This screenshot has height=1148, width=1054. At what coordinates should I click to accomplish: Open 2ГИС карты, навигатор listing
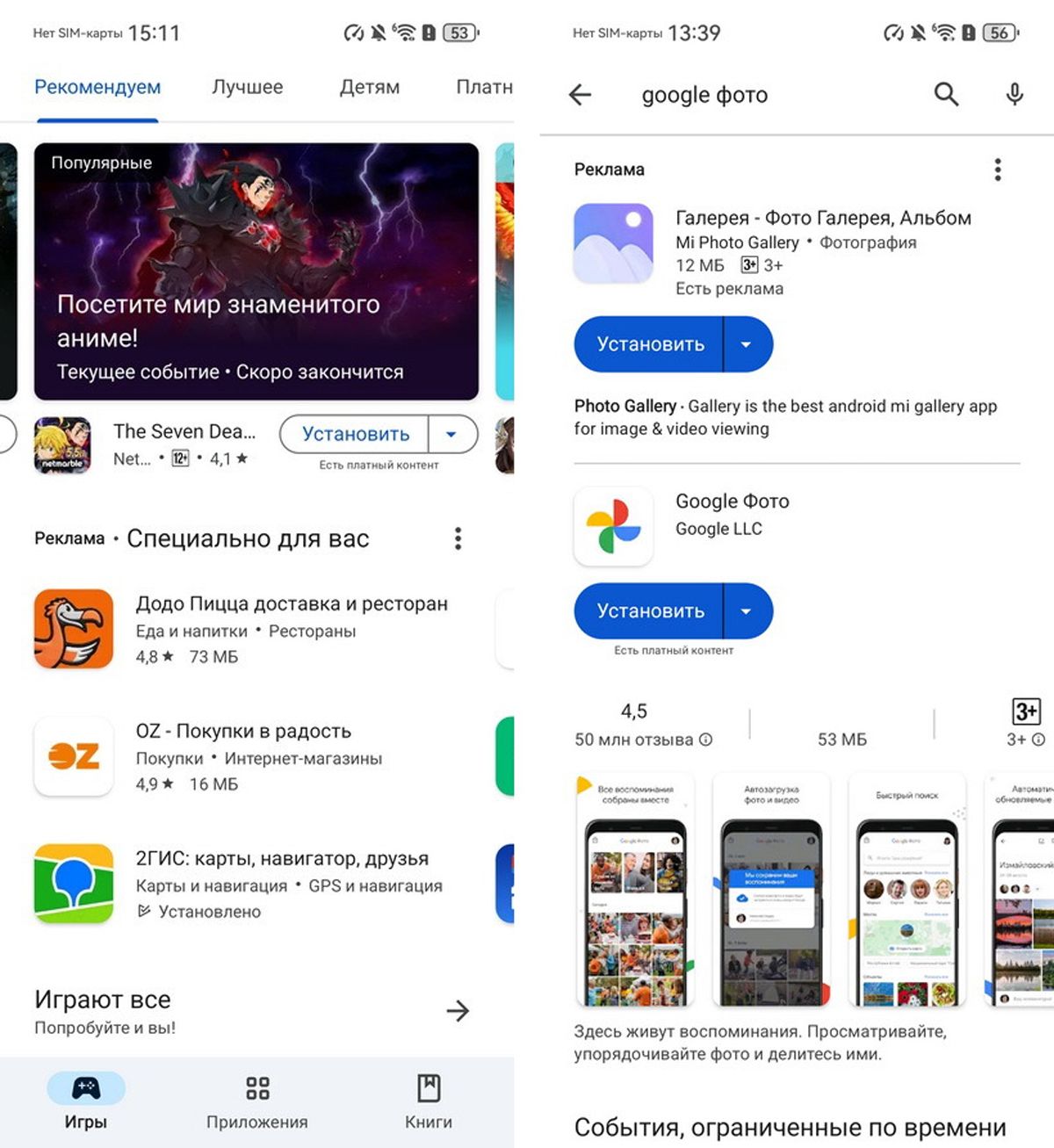[x=281, y=858]
